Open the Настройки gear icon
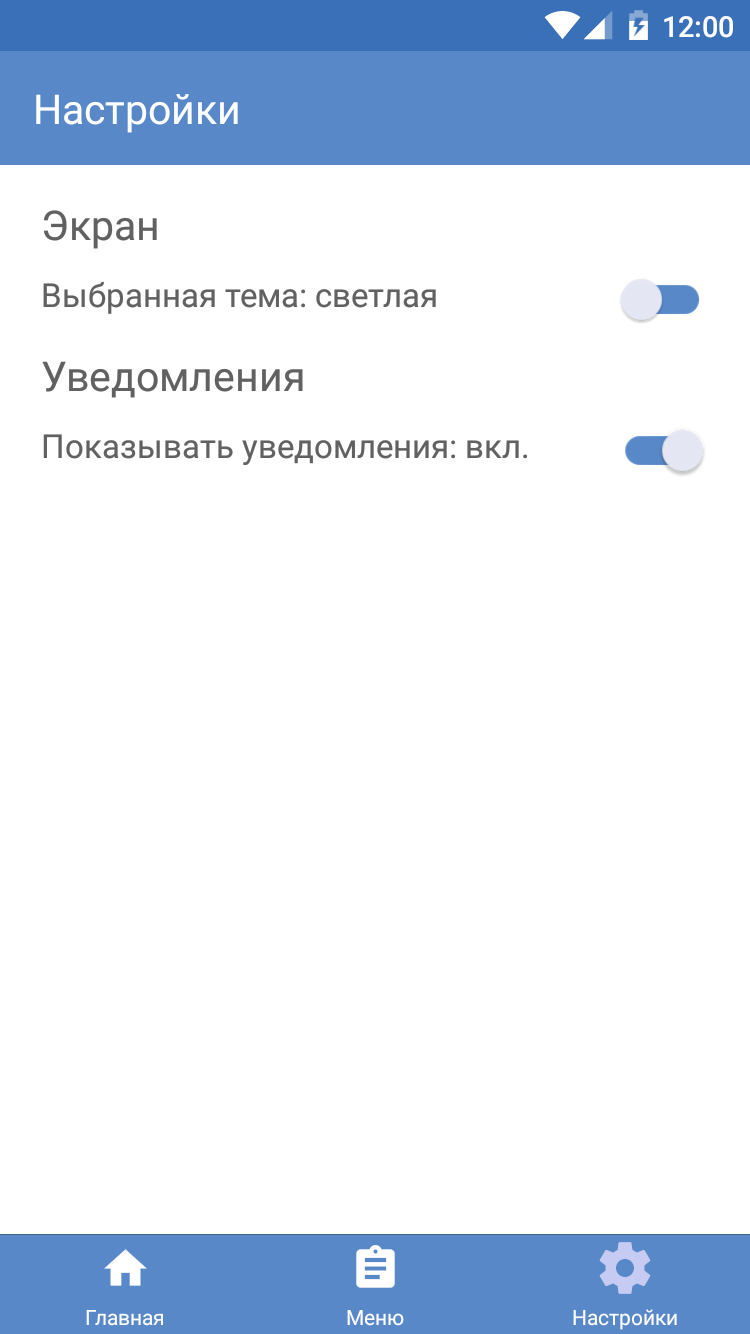The image size is (750, 1334). click(624, 1266)
